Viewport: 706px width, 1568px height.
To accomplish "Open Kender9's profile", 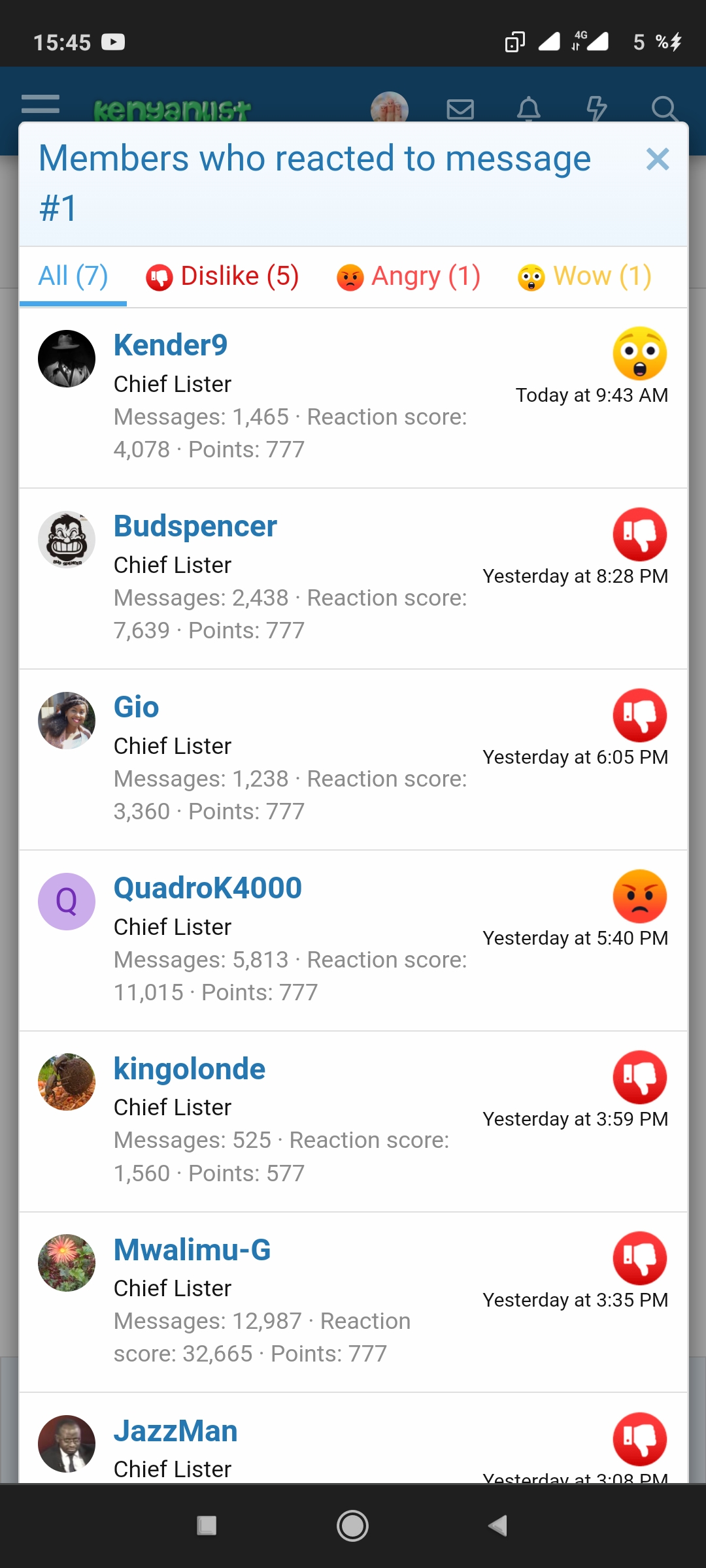I will pyautogui.click(x=171, y=345).
